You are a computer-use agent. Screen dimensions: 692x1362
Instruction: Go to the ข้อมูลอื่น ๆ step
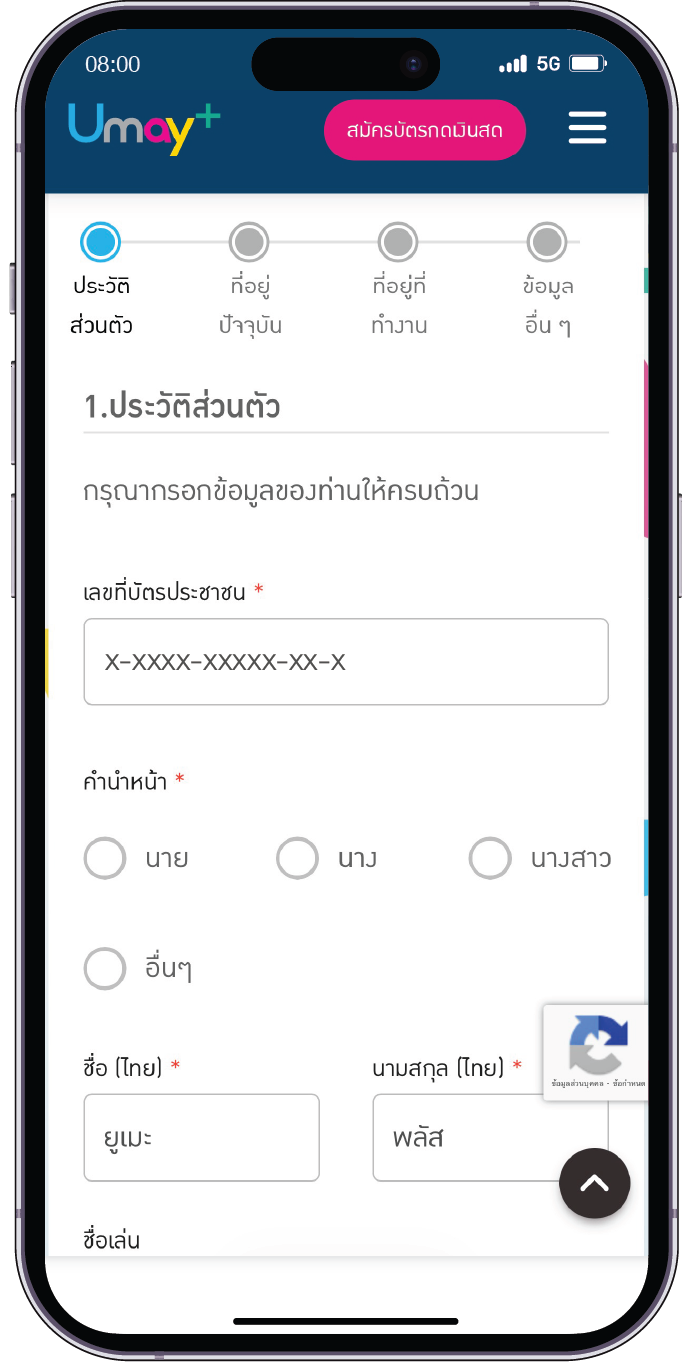click(x=547, y=242)
